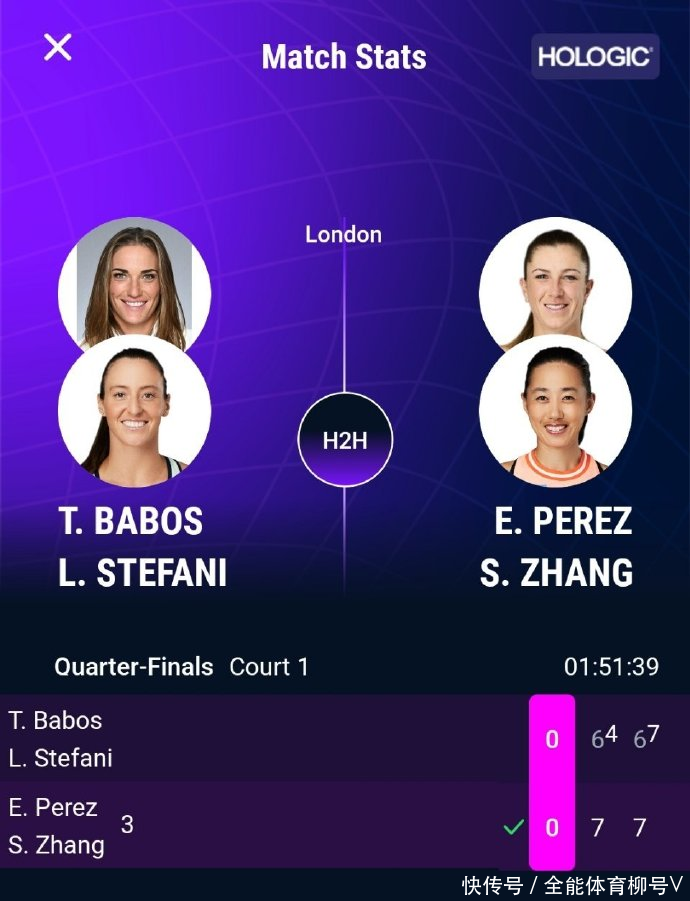The image size is (690, 901).
Task: Open the H2H head-to-head comparison
Action: (345, 440)
